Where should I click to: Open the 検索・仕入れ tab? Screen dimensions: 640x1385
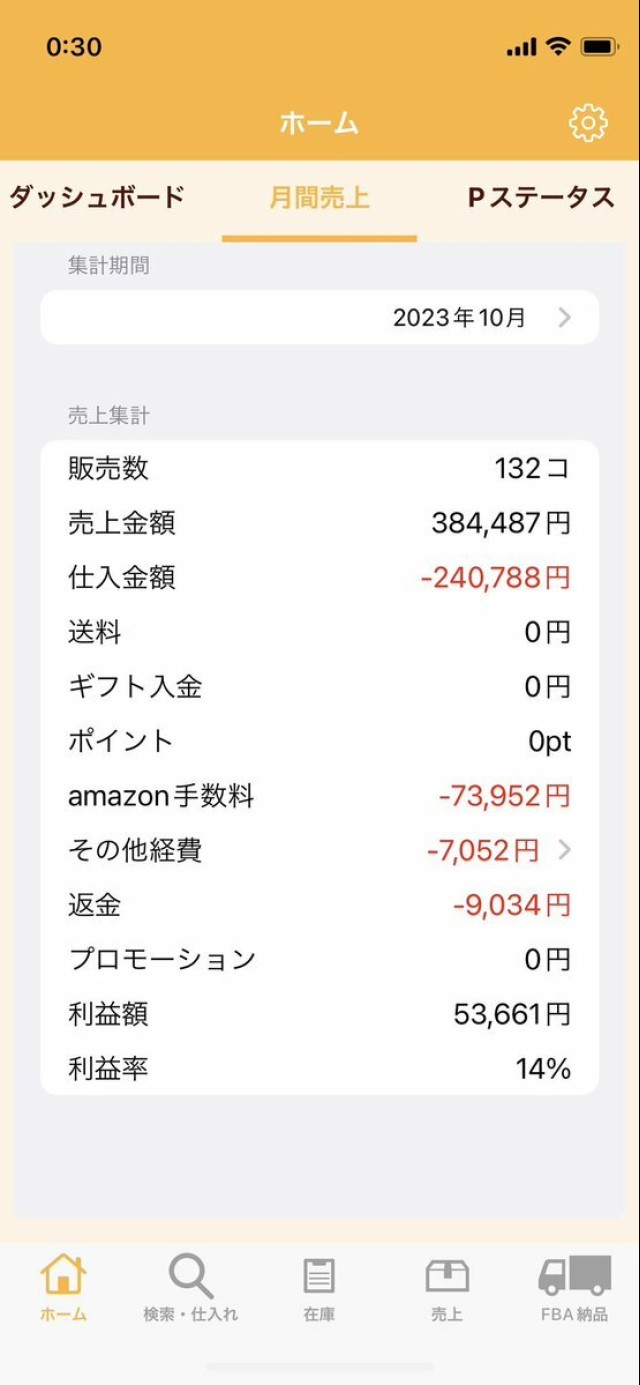[190, 1287]
